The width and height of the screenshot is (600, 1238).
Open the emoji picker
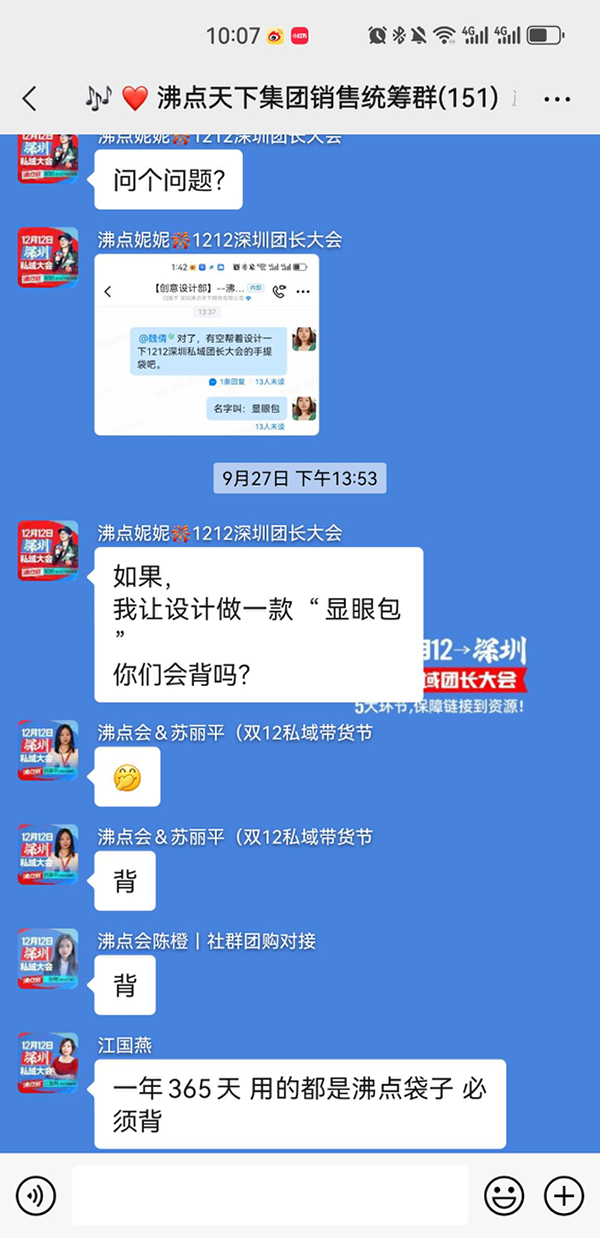[504, 1195]
